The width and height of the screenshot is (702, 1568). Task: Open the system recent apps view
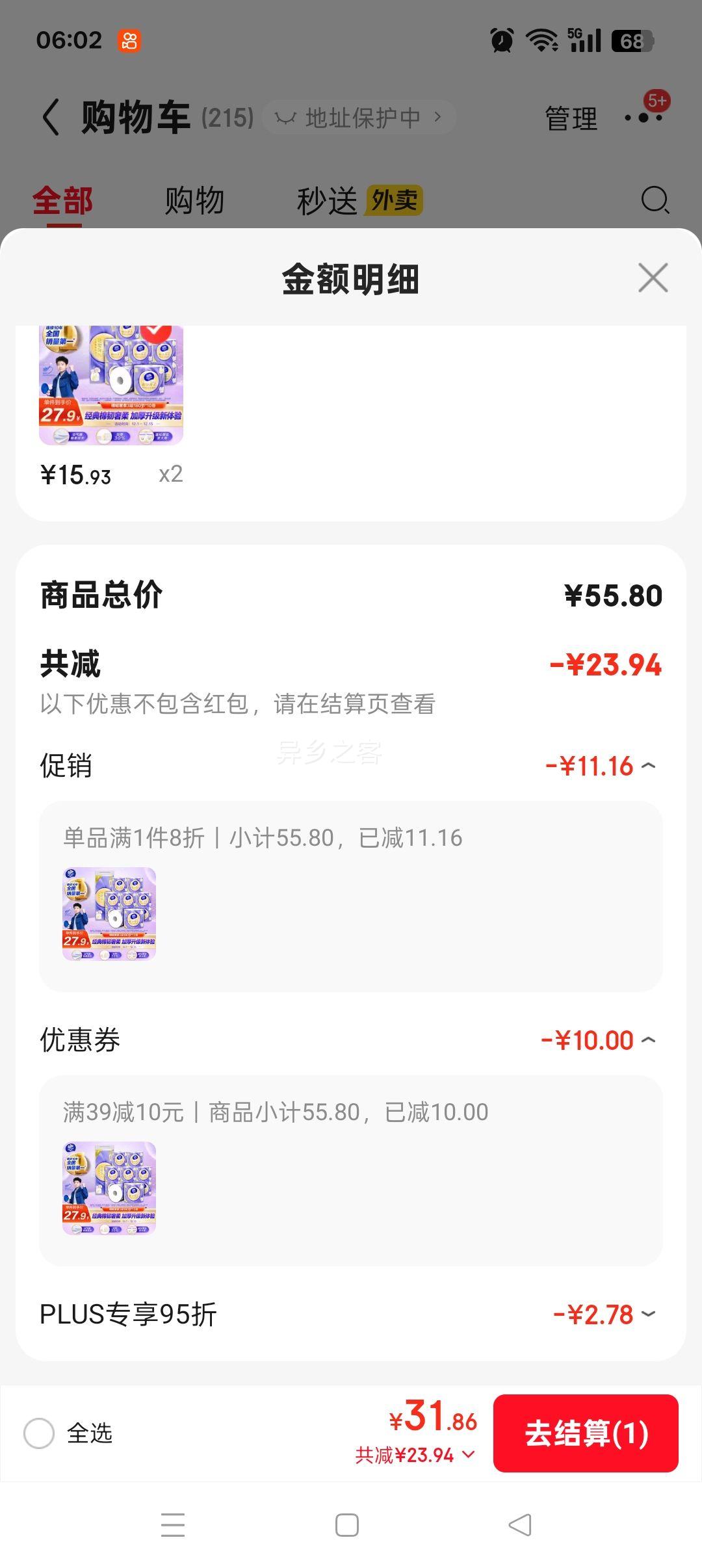(x=173, y=1525)
